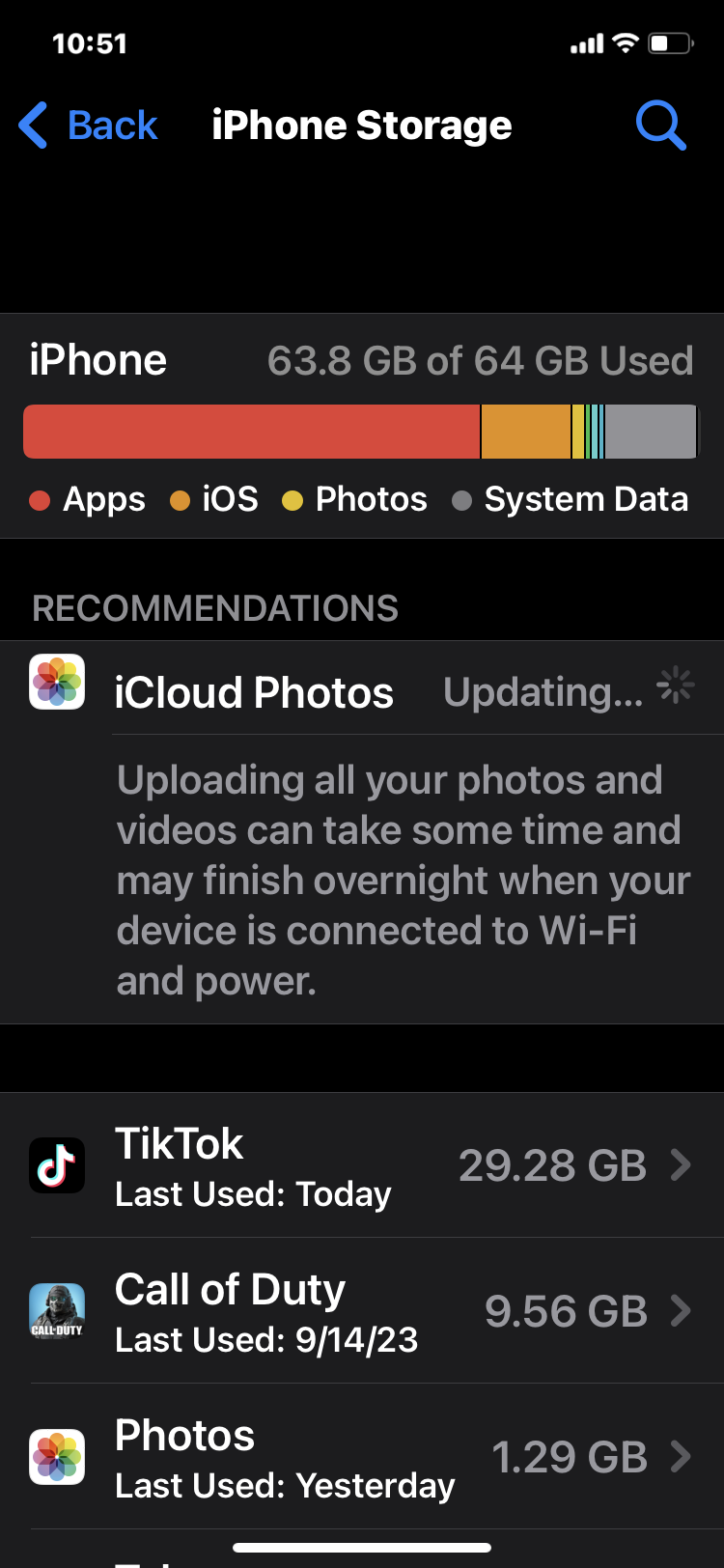Viewport: 724px width, 1568px height.
Task: Tap the Photos icon in the app list
Action: pyautogui.click(x=57, y=1457)
